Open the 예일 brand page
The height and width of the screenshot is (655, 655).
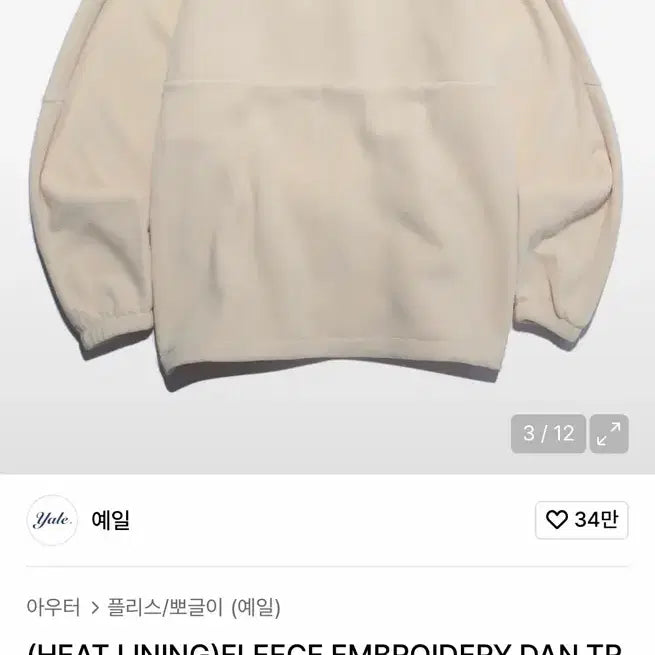[x=110, y=520]
